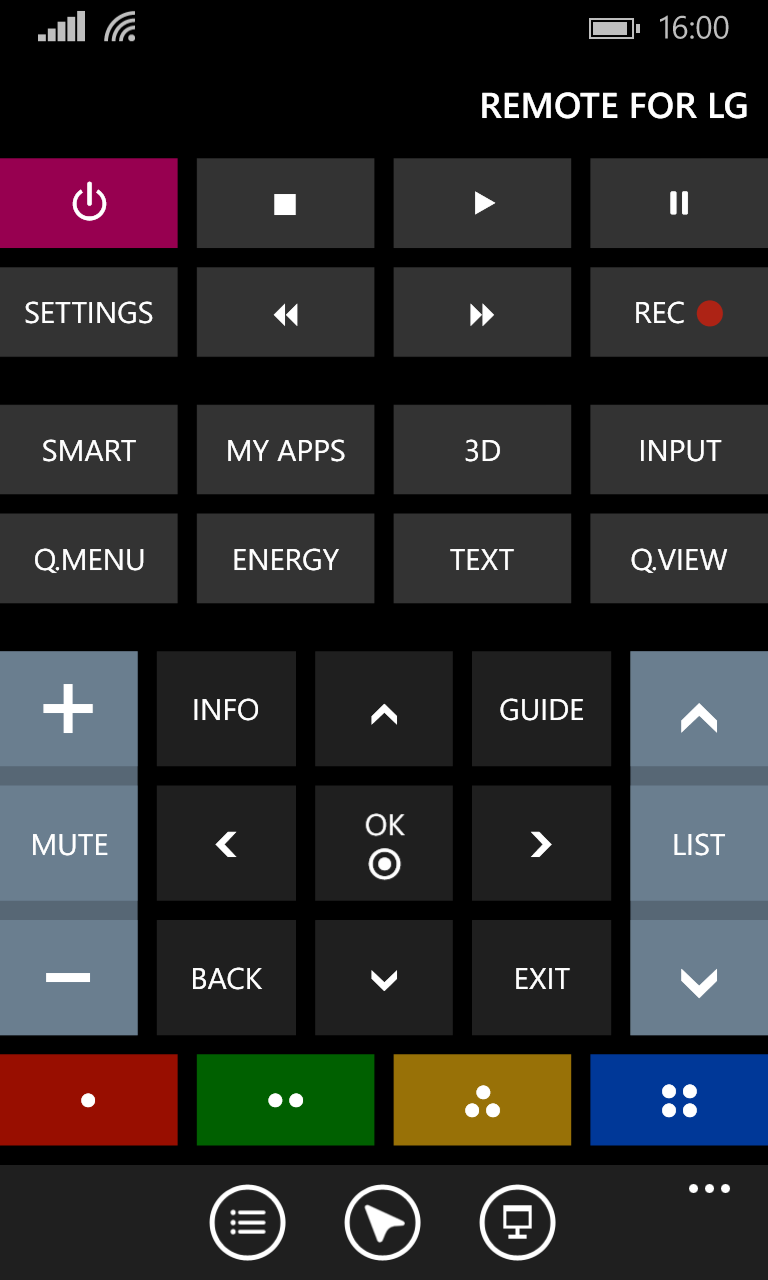Mute the TV sound
The image size is (768, 1280).
tap(68, 844)
